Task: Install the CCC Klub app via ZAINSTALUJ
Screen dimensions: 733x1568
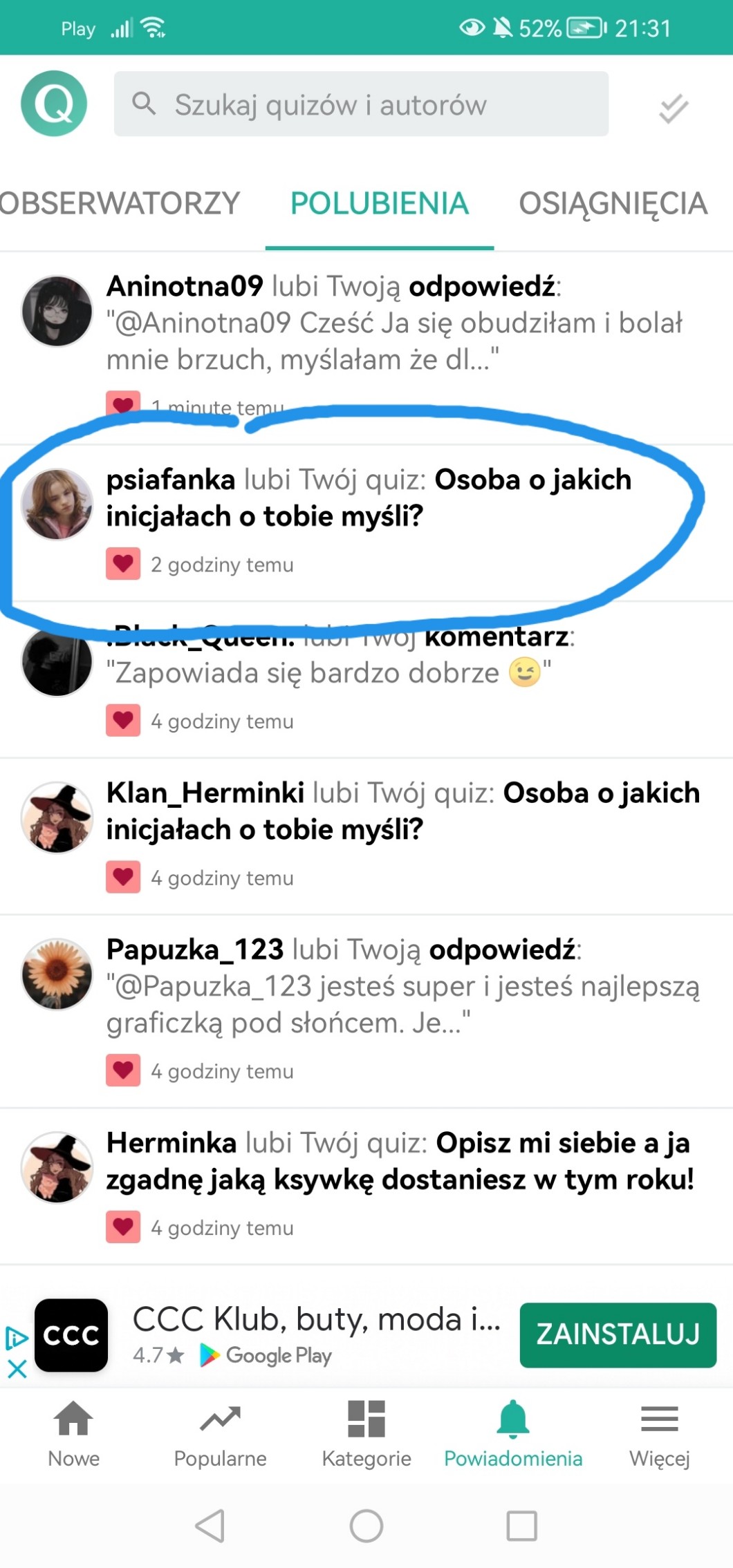Action: [618, 1334]
